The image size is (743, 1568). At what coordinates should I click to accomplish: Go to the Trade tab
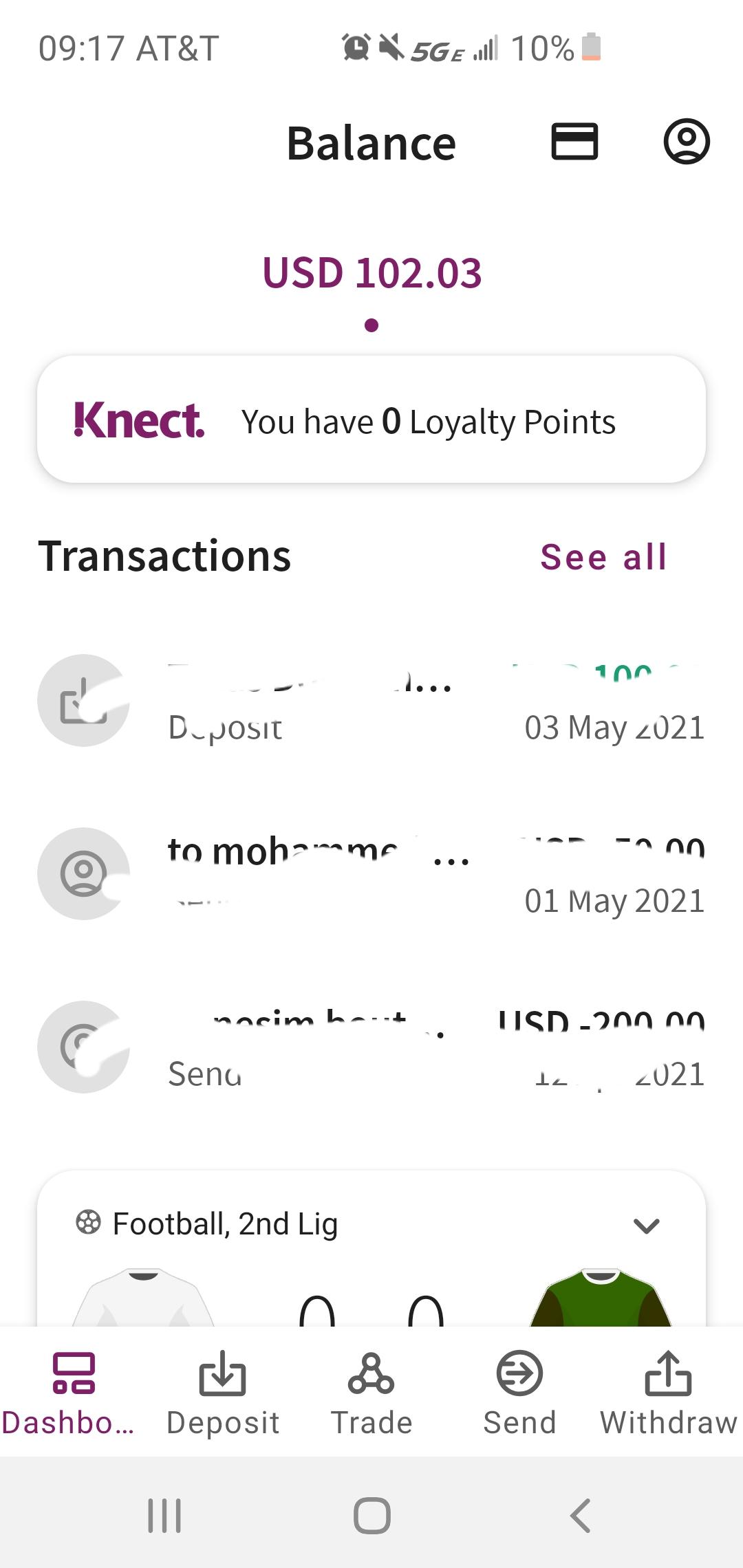[x=371, y=1393]
